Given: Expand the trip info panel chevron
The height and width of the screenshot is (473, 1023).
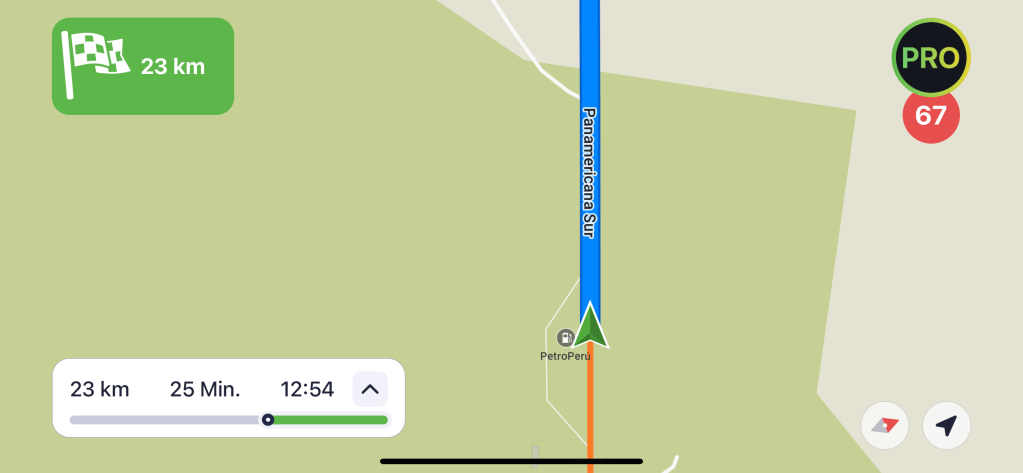Looking at the screenshot, I should click(370, 389).
